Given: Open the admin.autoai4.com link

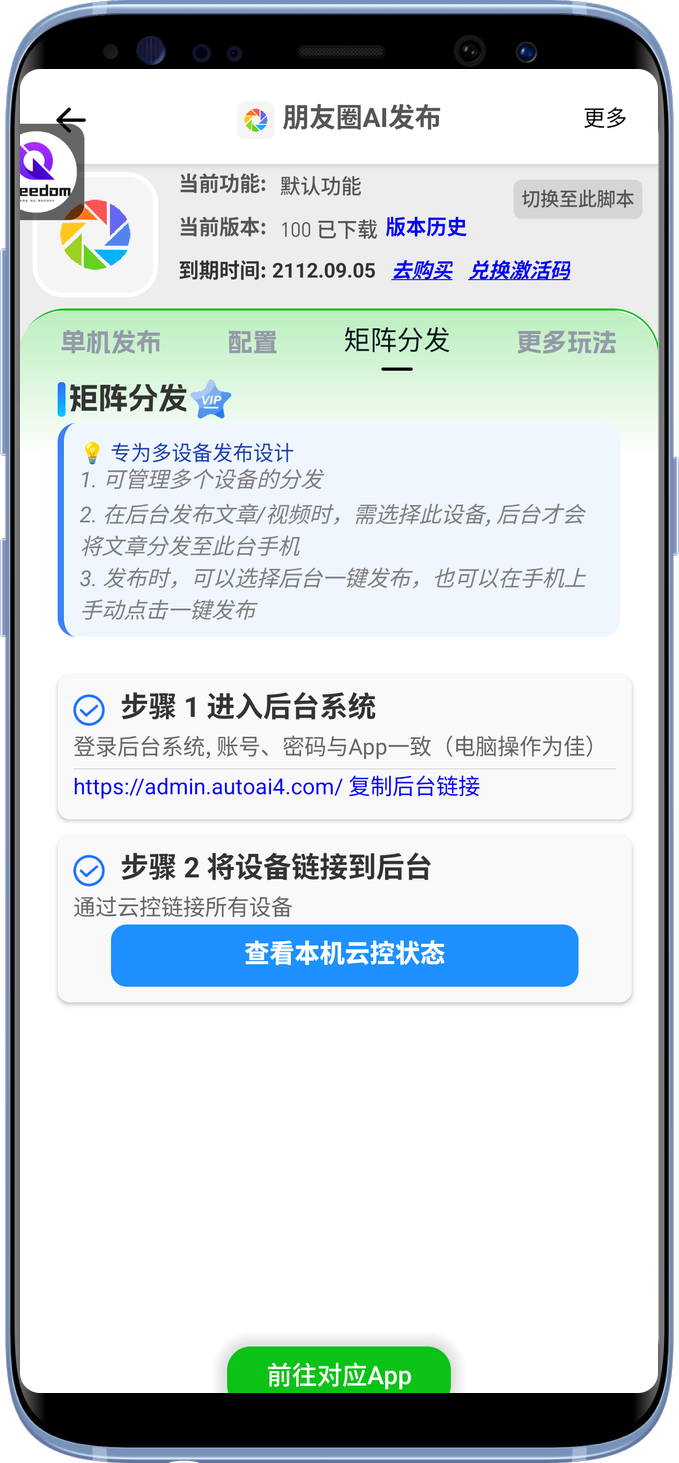Looking at the screenshot, I should click(208, 787).
